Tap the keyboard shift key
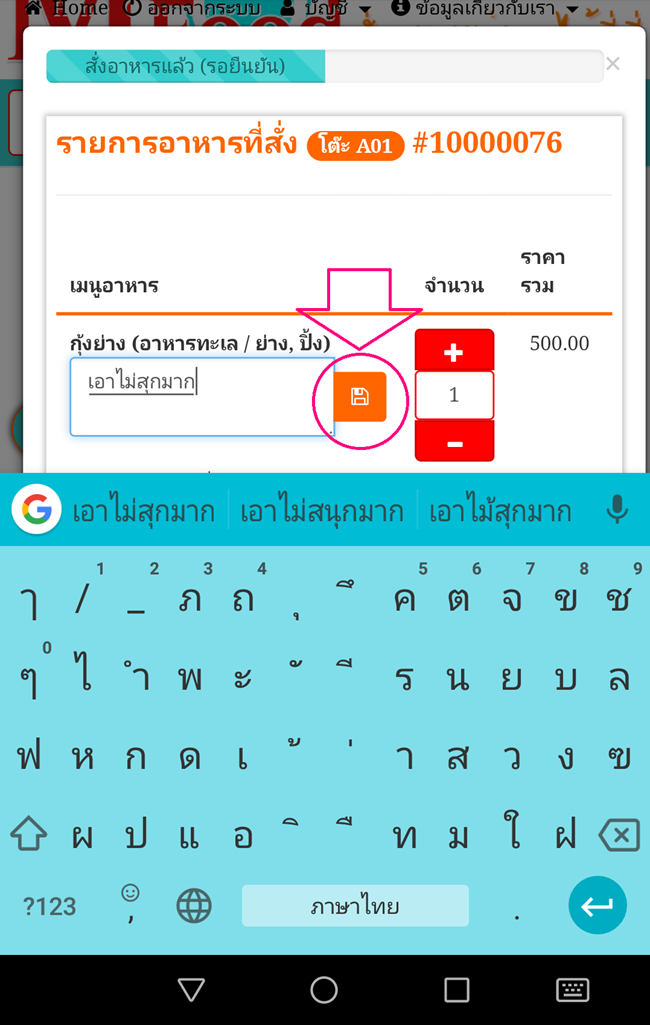This screenshot has width=650, height=1025. pos(28,834)
